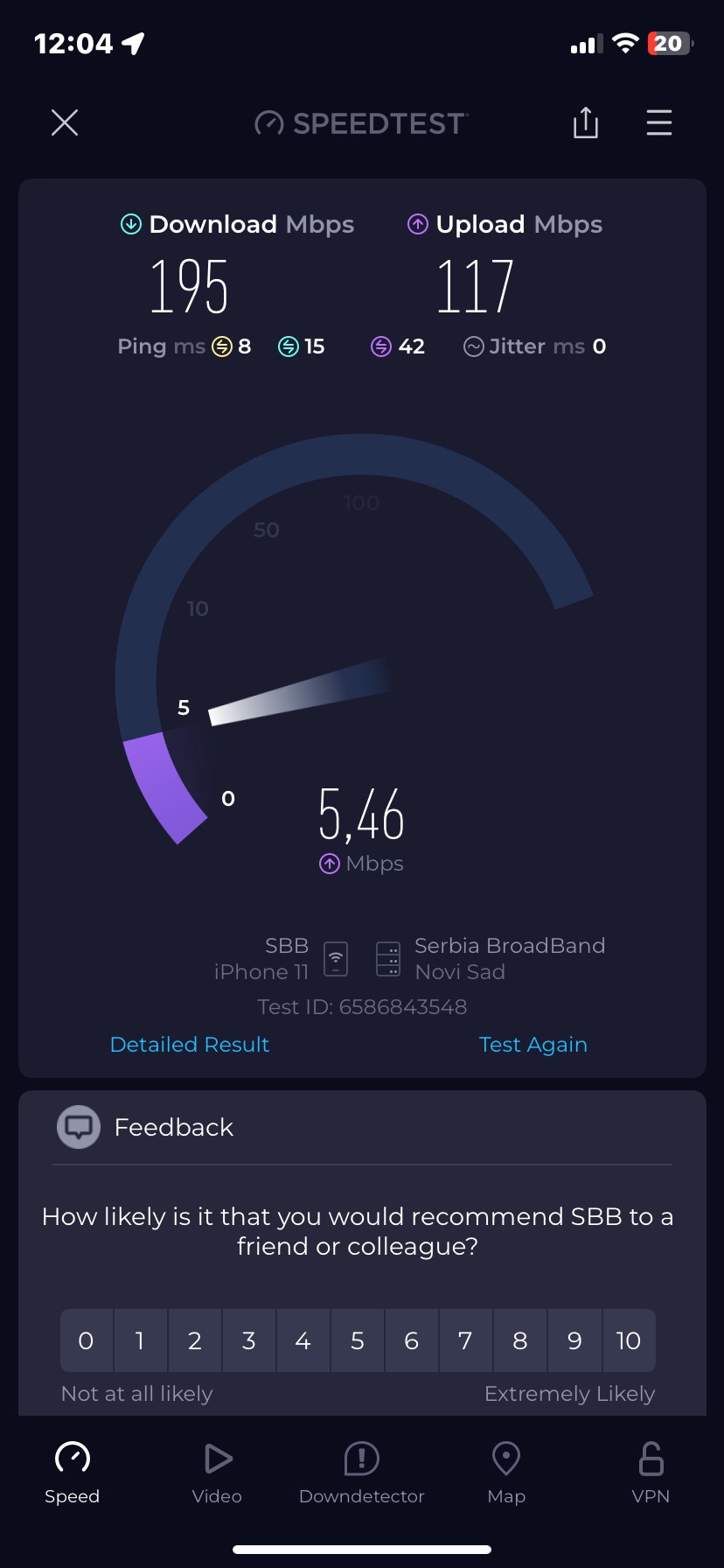Viewport: 724px width, 1568px height.
Task: Tap Test Again to rerun
Action: pyautogui.click(x=533, y=1044)
